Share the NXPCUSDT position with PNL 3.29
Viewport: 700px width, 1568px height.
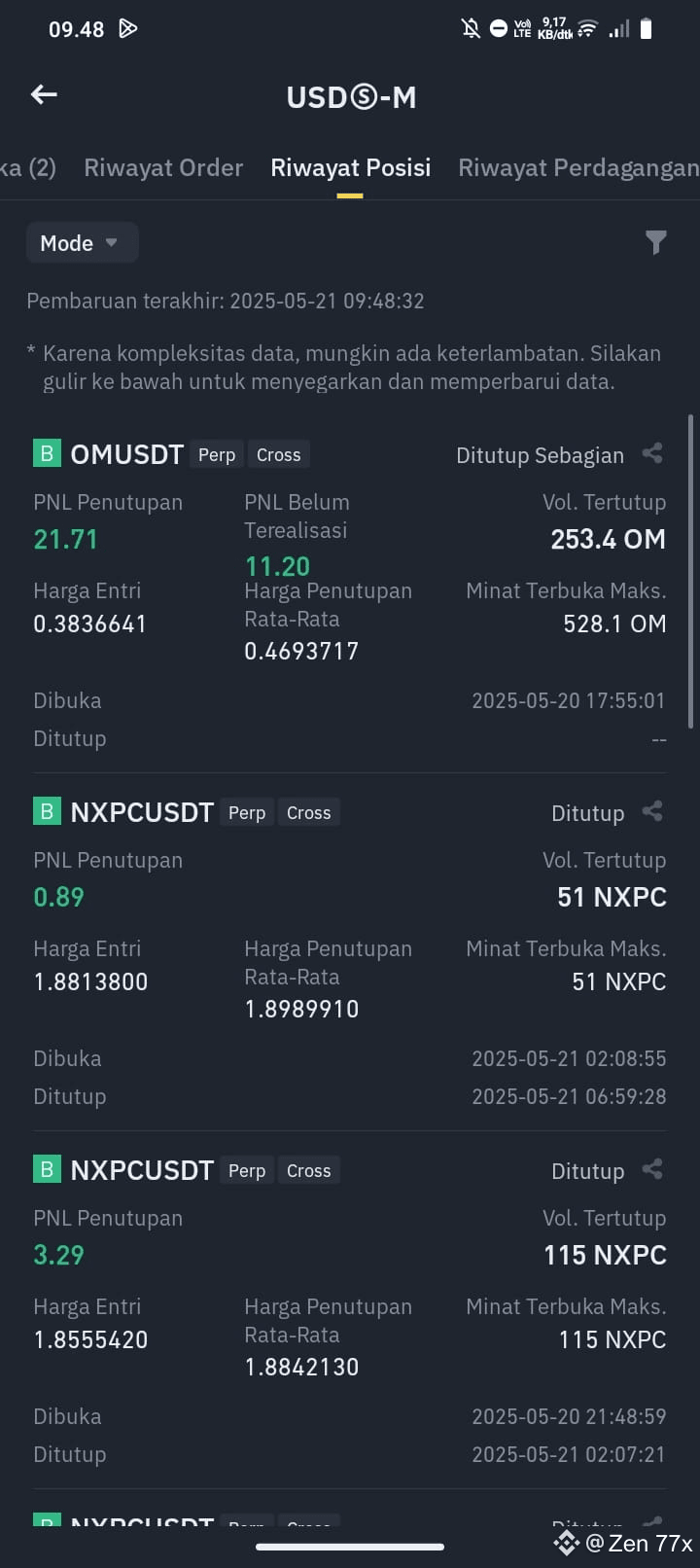click(x=652, y=1169)
